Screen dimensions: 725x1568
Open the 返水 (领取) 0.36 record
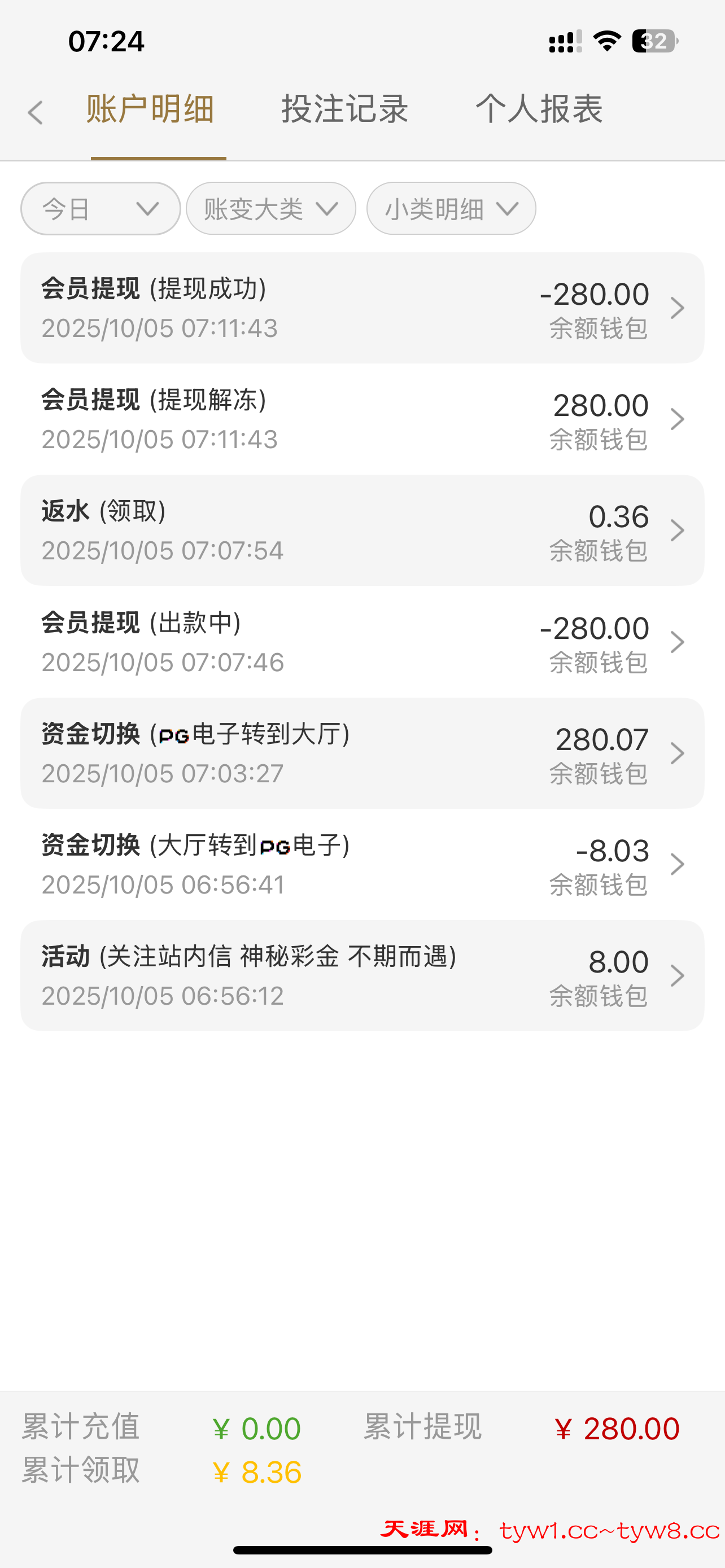362,531
